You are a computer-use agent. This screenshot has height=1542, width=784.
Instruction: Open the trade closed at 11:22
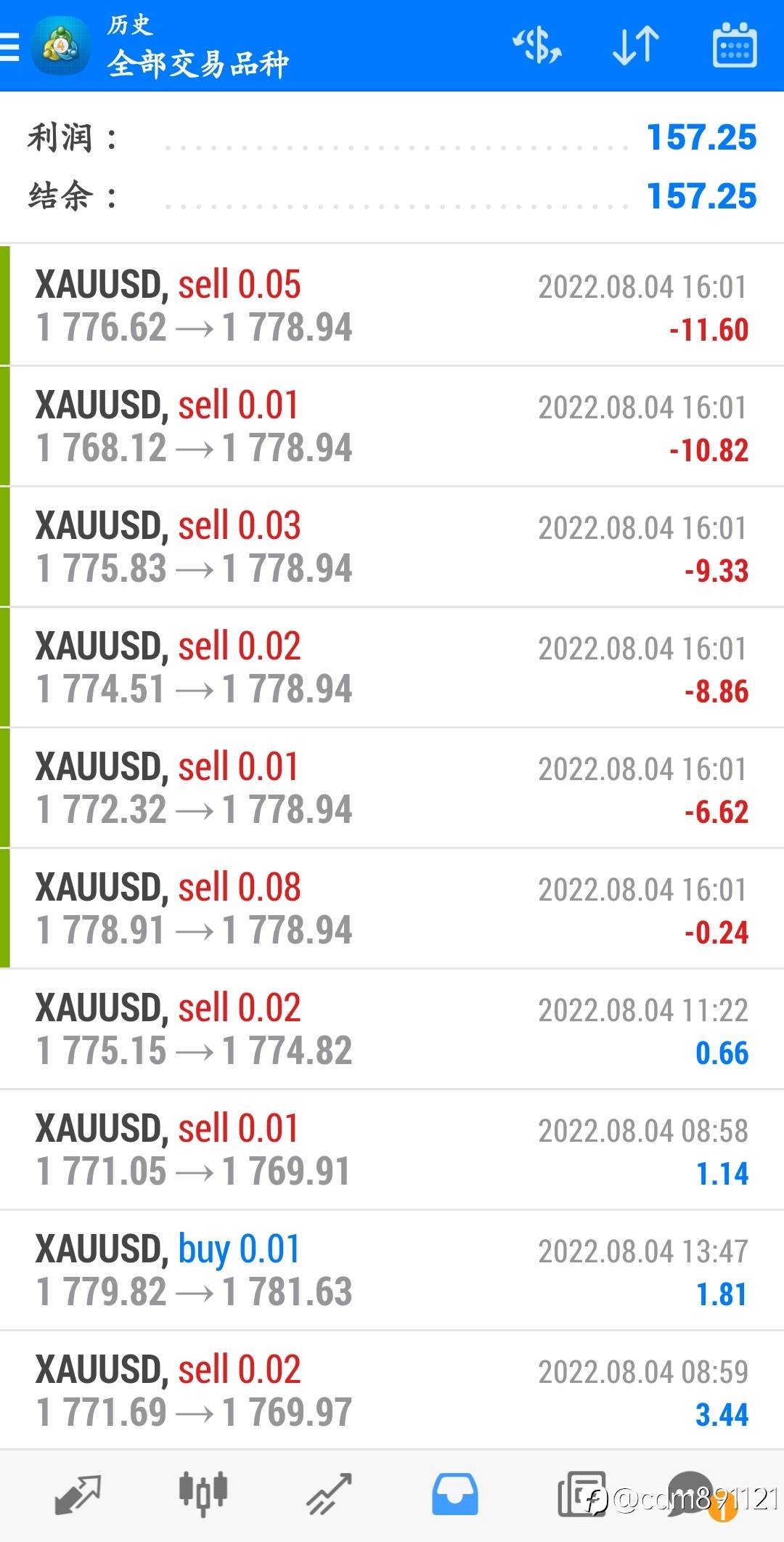pyautogui.click(x=392, y=1029)
